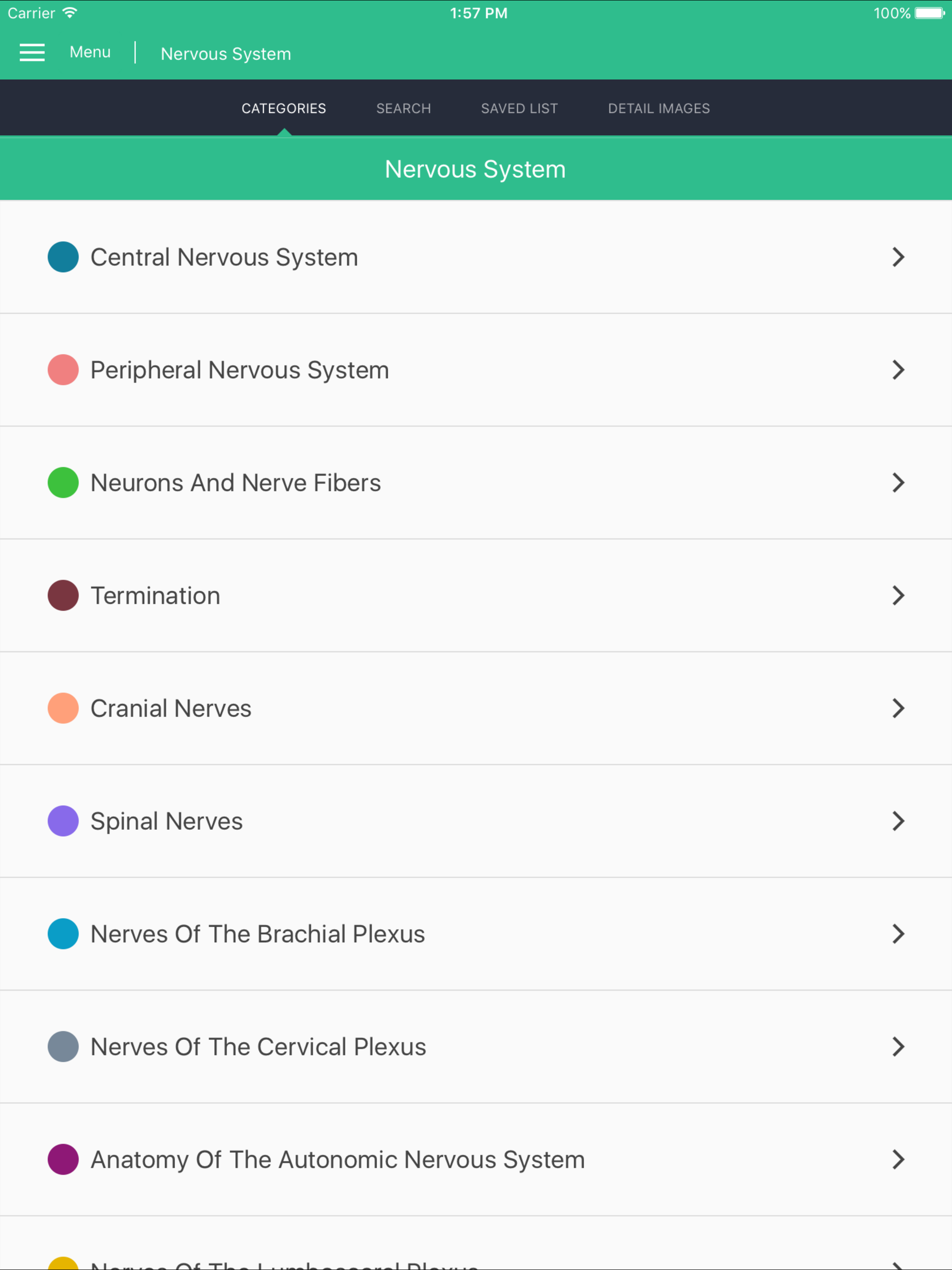
Task: Click the green dot beside Neurons And Nerve Fibers
Action: [63, 482]
